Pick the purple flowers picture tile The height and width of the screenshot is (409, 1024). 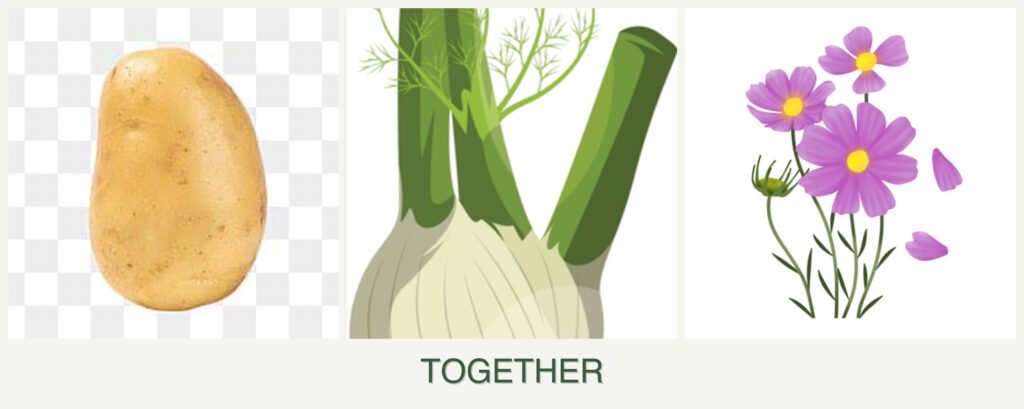click(850, 174)
